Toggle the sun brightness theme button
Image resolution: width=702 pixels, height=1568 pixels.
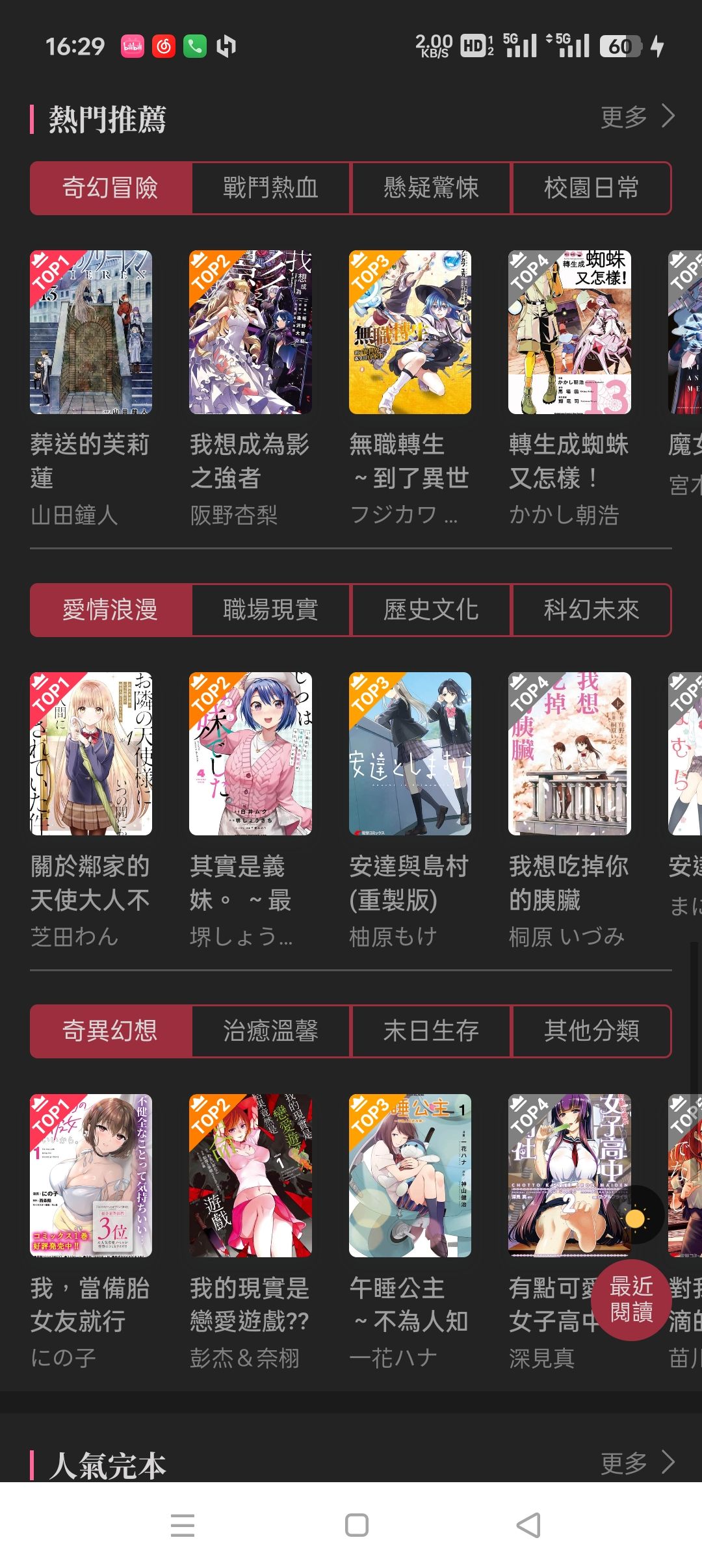[635, 1218]
